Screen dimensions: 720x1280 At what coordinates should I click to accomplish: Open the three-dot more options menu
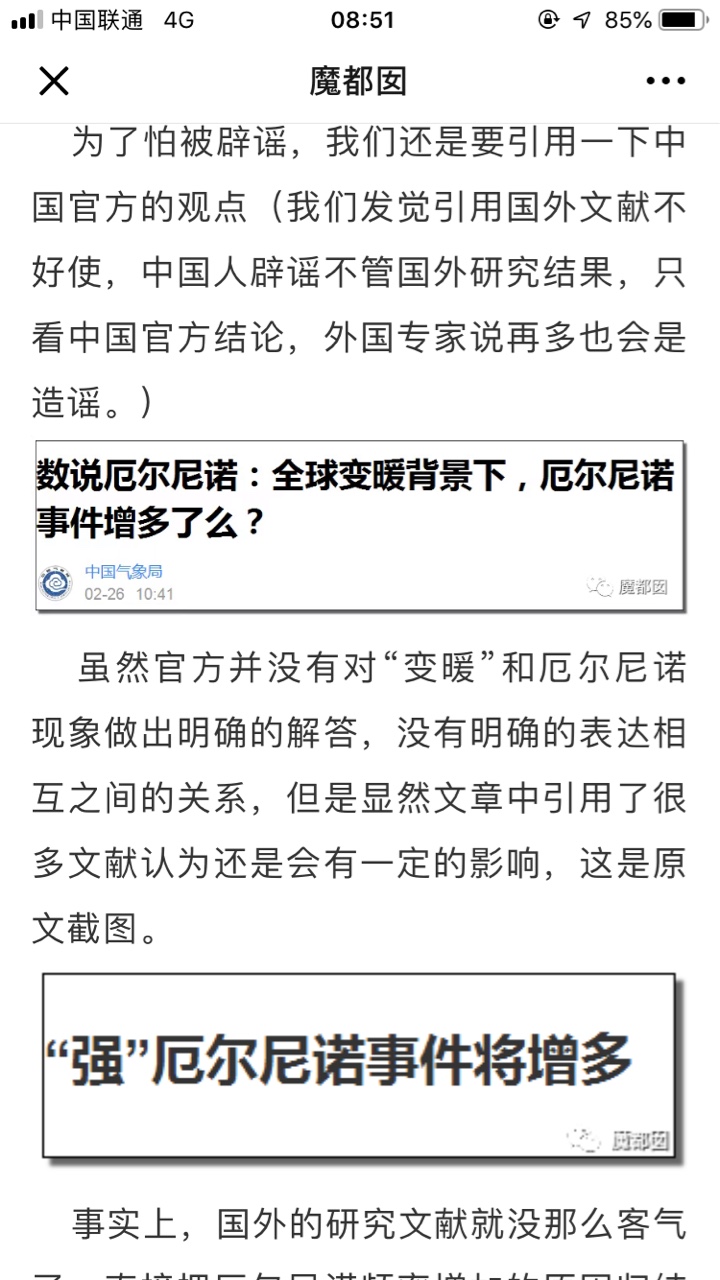click(665, 82)
